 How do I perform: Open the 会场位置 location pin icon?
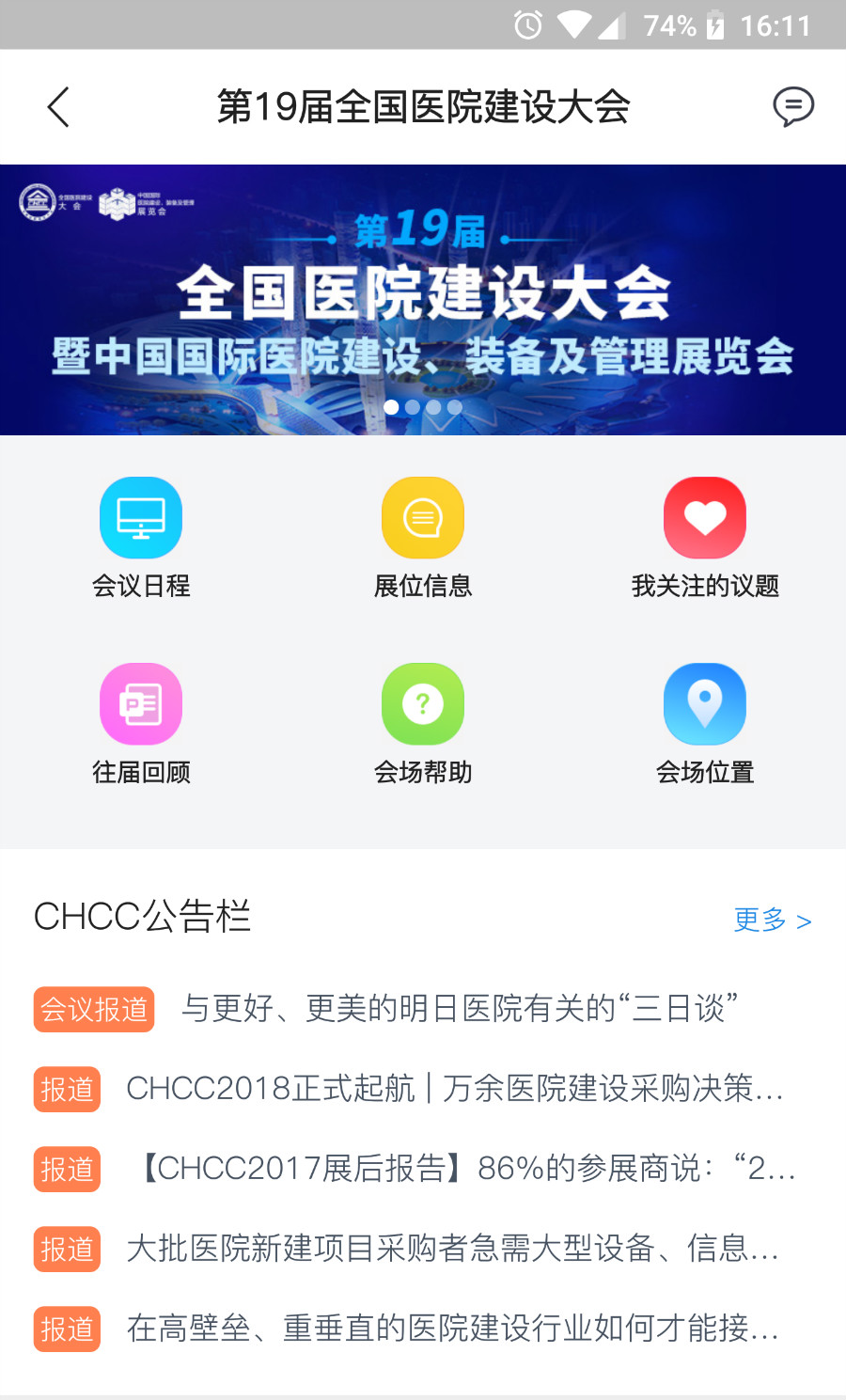pyautogui.click(x=705, y=702)
